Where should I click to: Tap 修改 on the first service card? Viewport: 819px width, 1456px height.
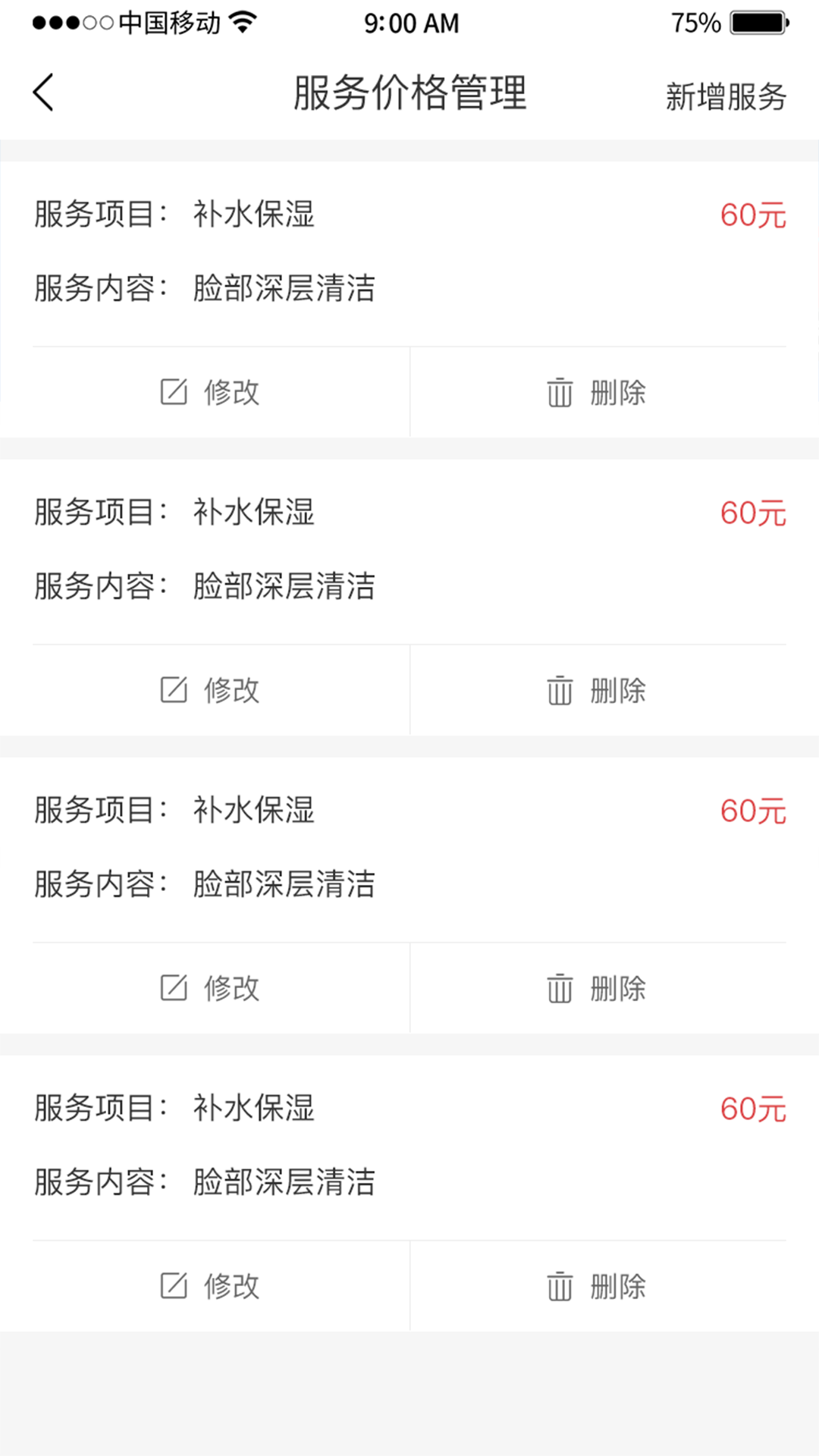(x=209, y=392)
